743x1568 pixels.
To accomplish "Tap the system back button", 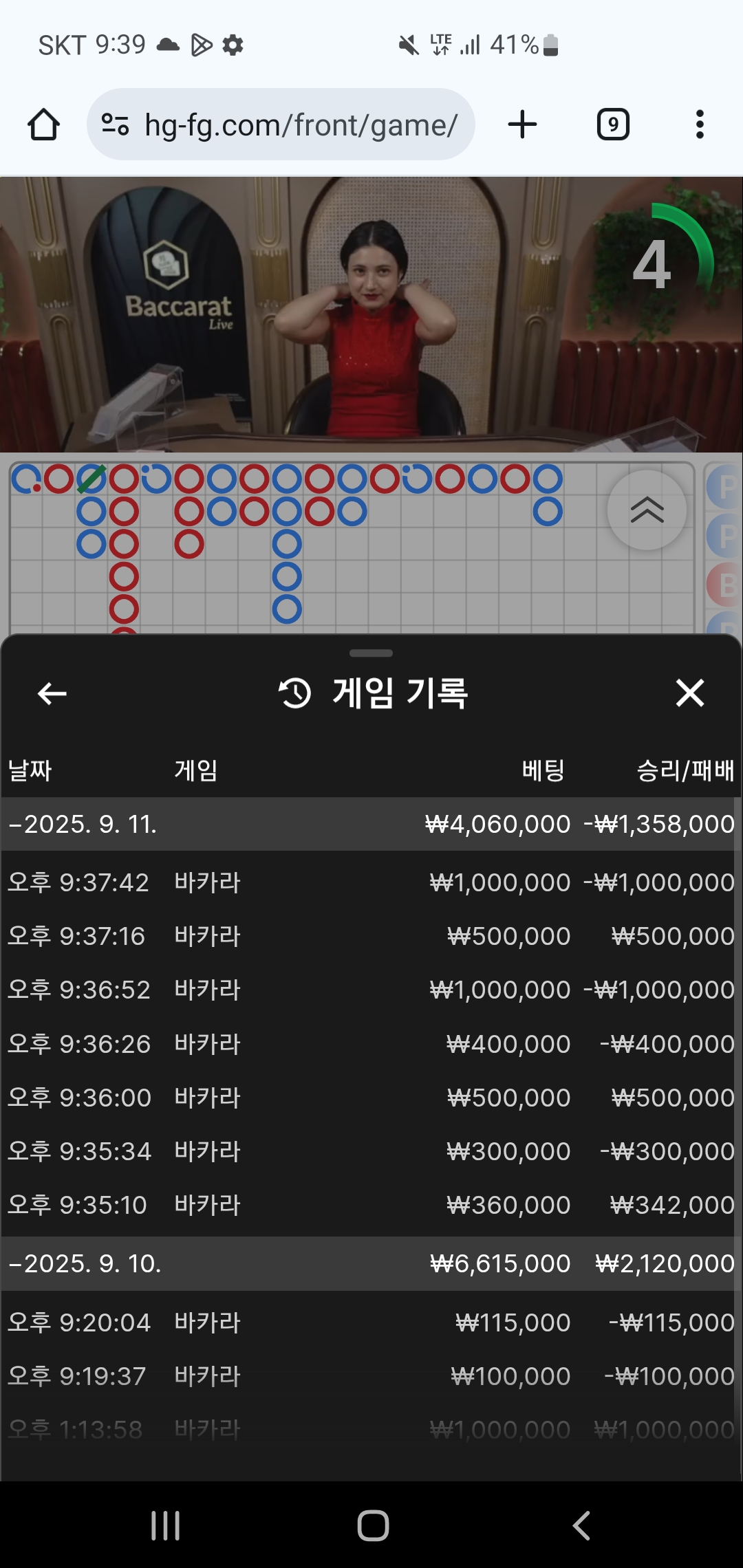I will [x=581, y=1525].
